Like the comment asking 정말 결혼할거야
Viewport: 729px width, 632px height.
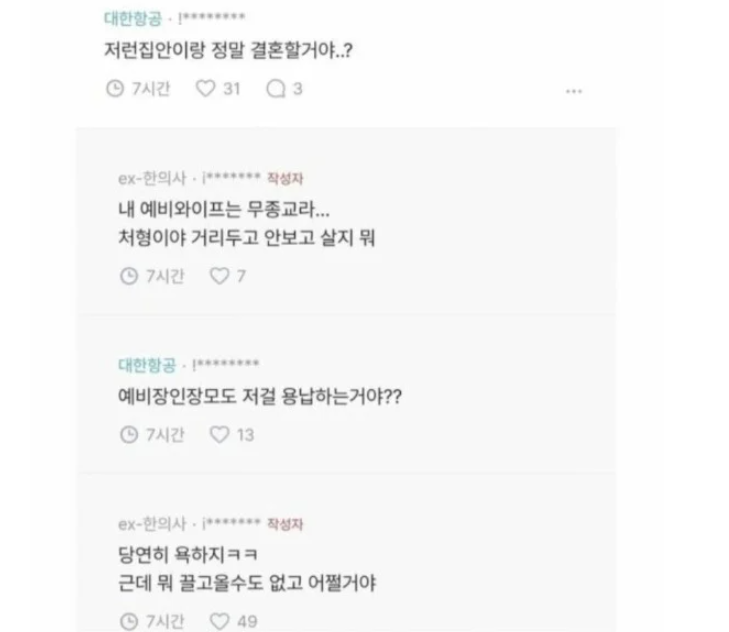point(206,89)
